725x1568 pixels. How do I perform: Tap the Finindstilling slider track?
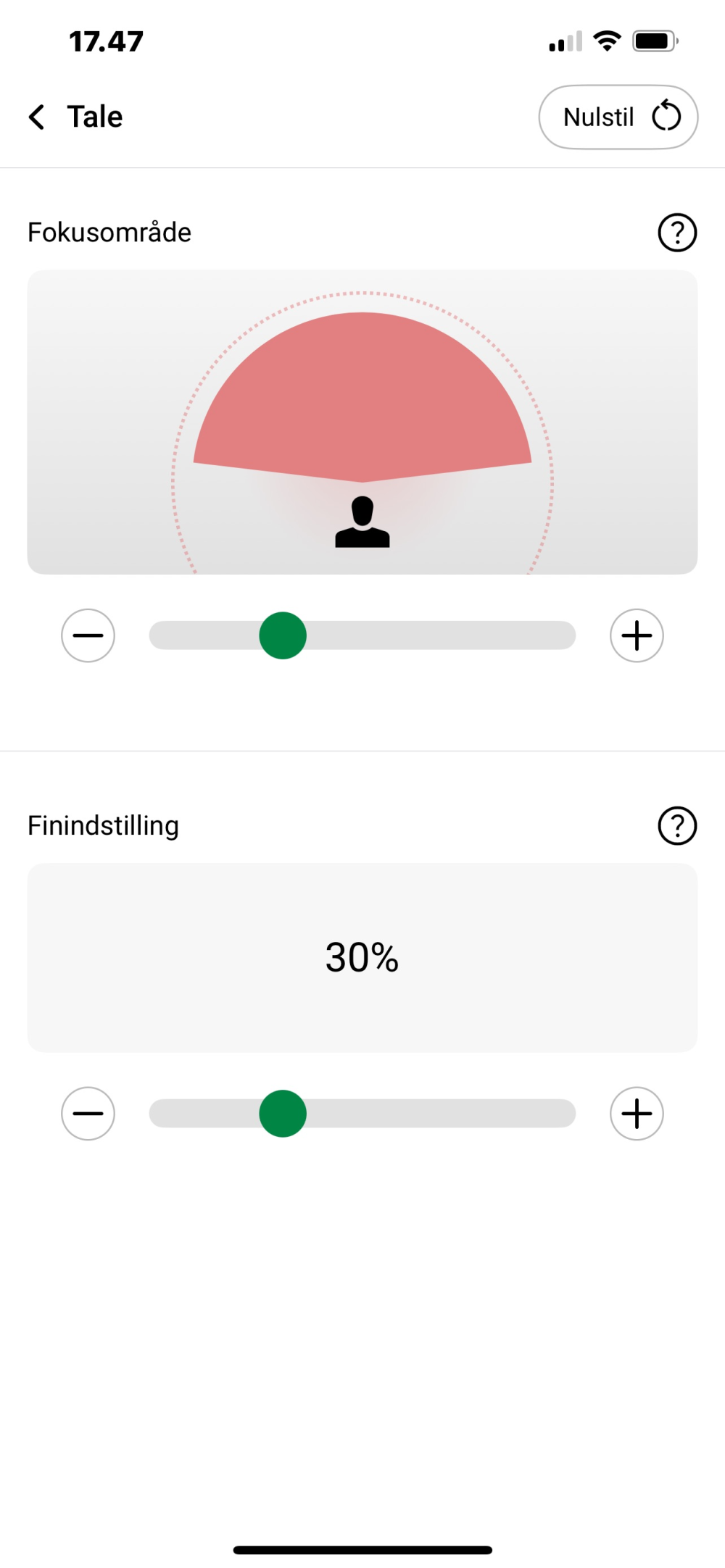(x=435, y=1114)
